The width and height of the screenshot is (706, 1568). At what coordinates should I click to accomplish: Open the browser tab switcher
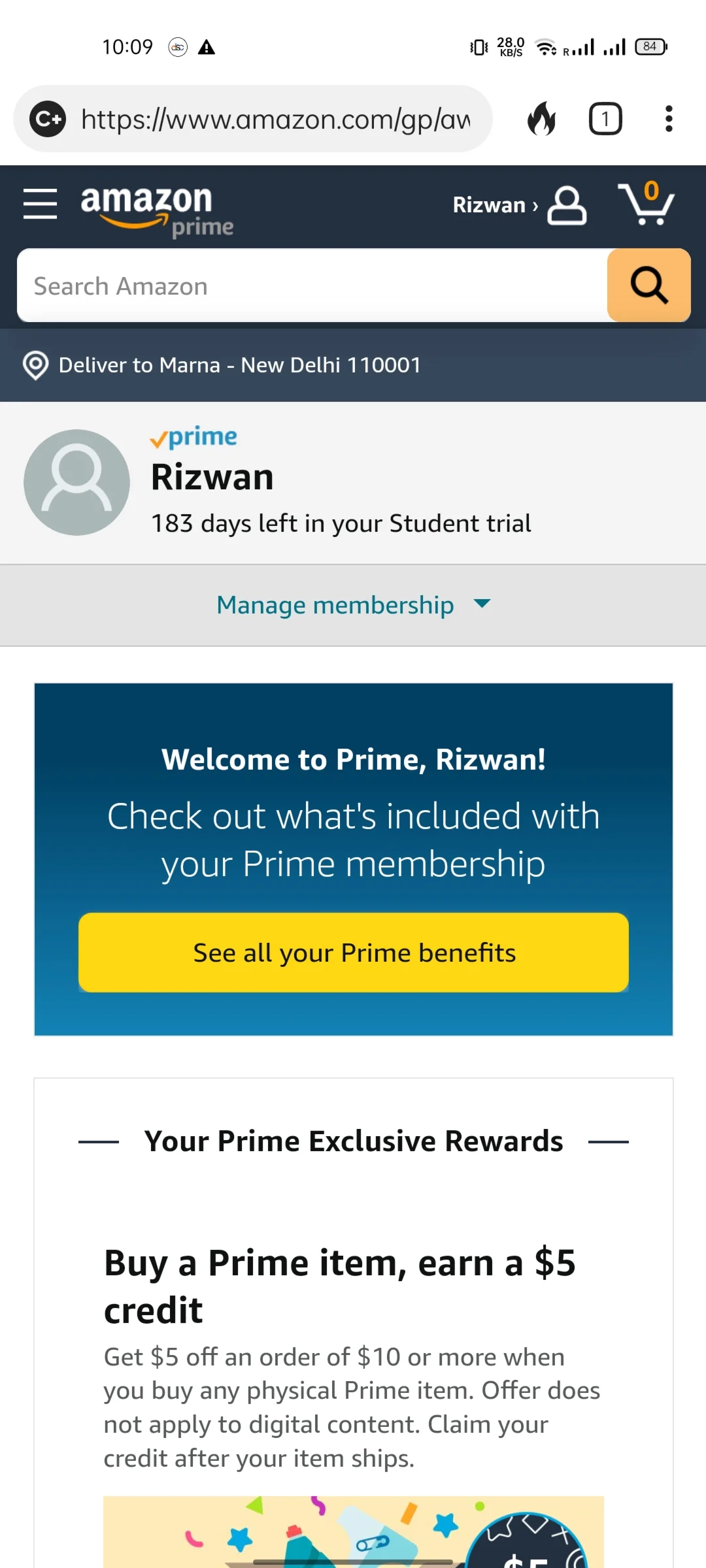pos(605,119)
